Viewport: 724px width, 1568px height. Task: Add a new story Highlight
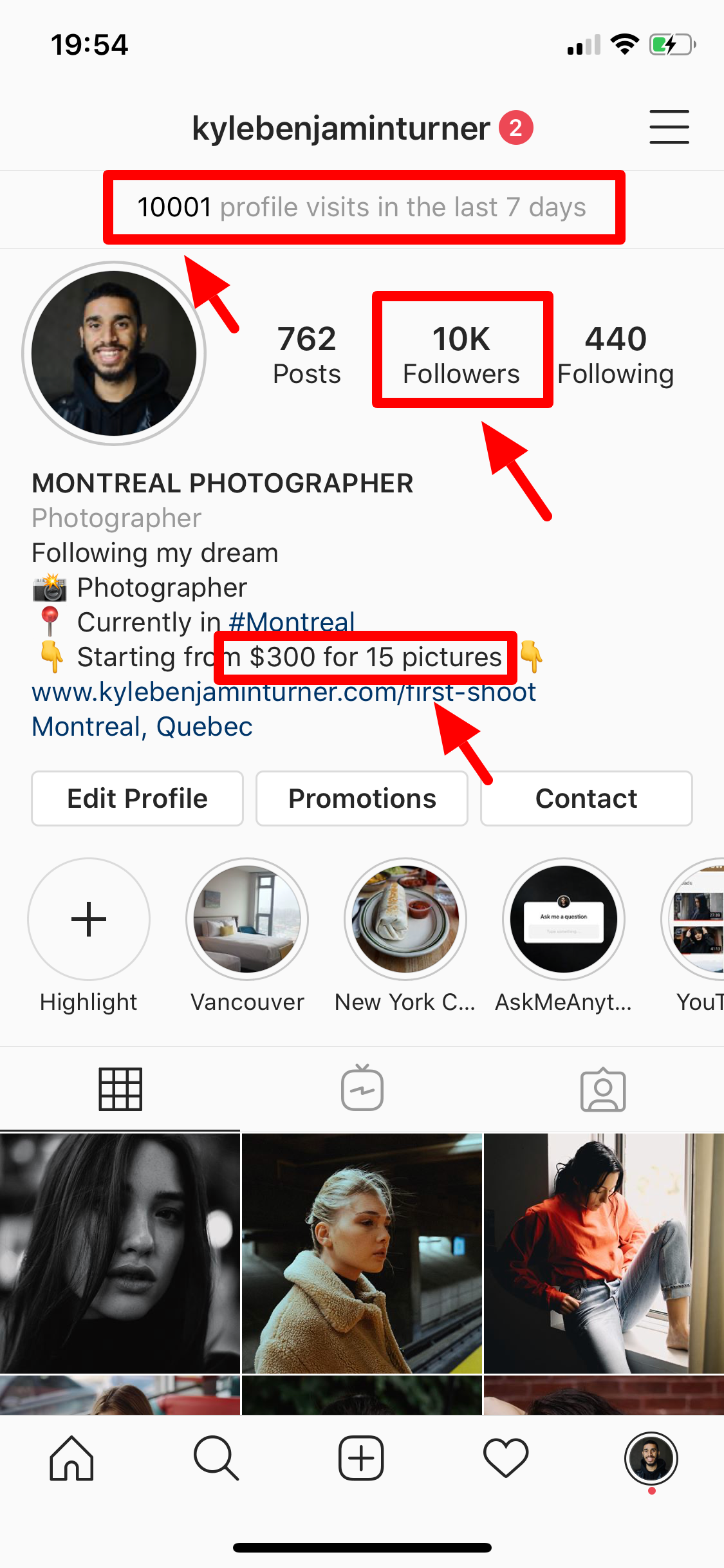click(89, 919)
